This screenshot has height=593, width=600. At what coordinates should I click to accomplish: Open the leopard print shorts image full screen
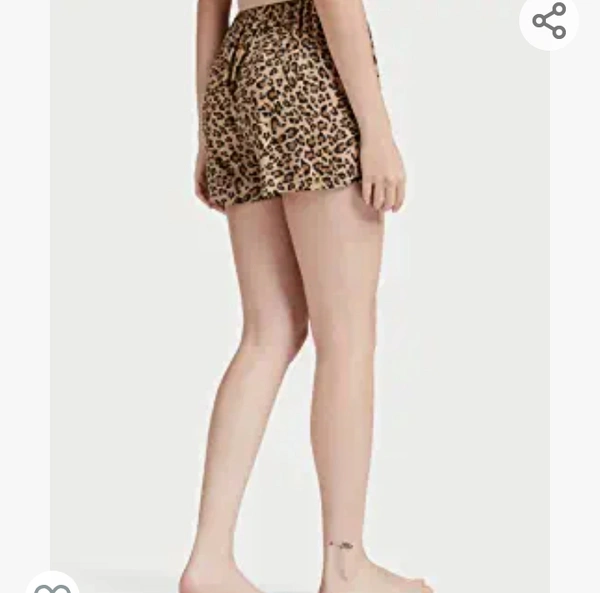pyautogui.click(x=300, y=300)
